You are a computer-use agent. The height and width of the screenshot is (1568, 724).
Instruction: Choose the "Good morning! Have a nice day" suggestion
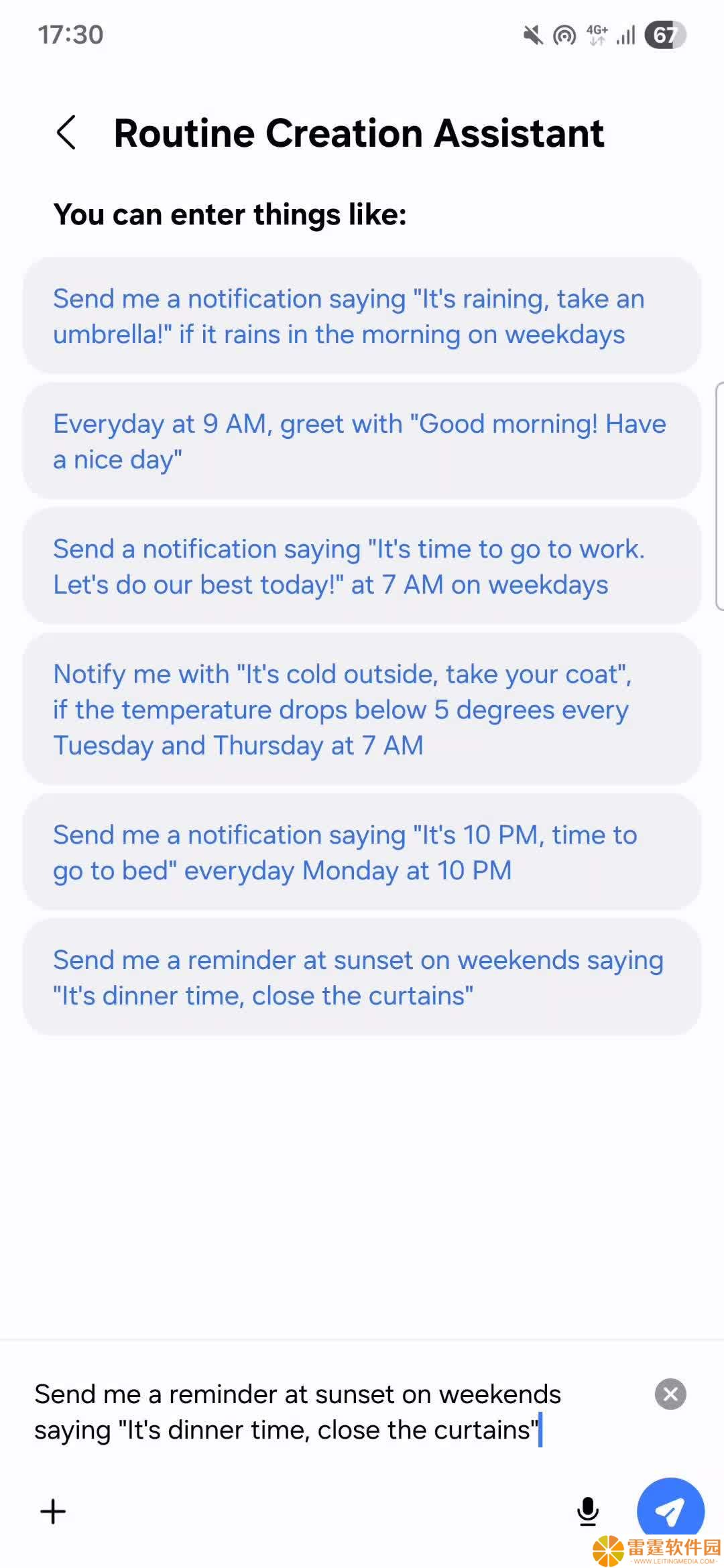pos(362,441)
